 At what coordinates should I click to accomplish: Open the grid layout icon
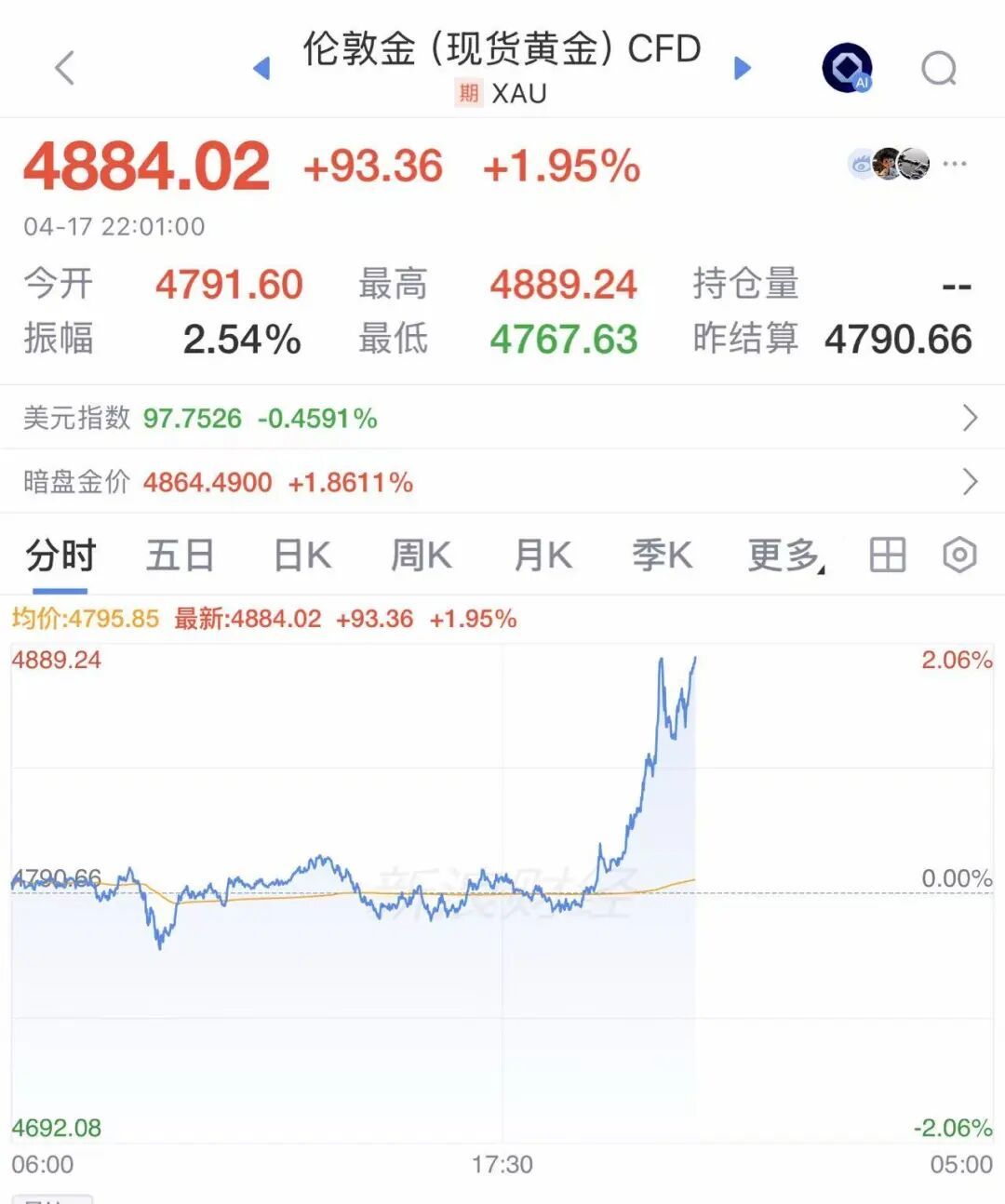[887, 555]
